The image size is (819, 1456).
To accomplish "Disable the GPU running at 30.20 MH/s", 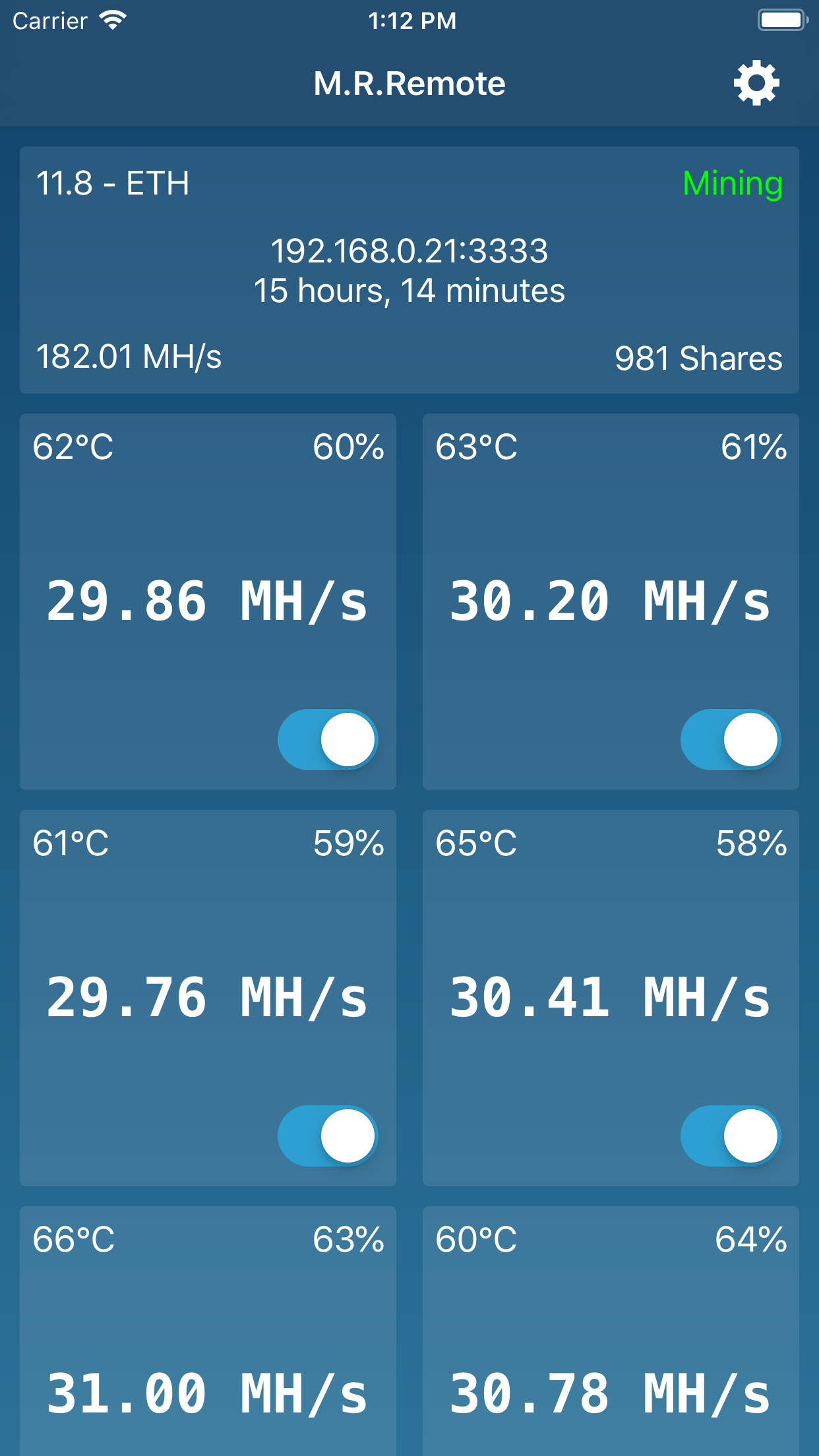I will [731, 739].
